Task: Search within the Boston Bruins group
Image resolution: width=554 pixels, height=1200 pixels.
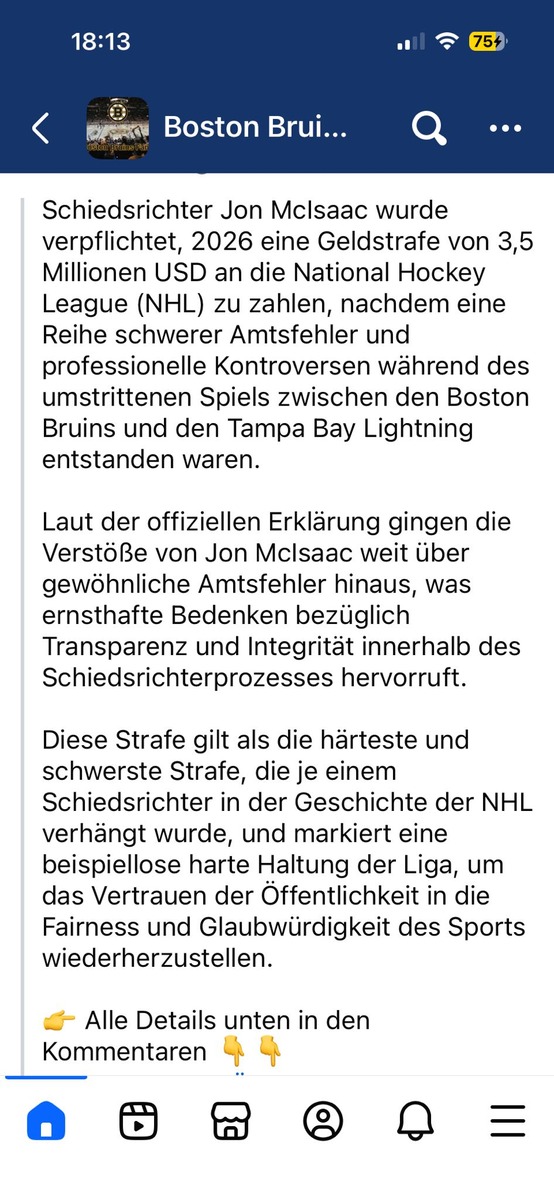Action: tap(428, 128)
